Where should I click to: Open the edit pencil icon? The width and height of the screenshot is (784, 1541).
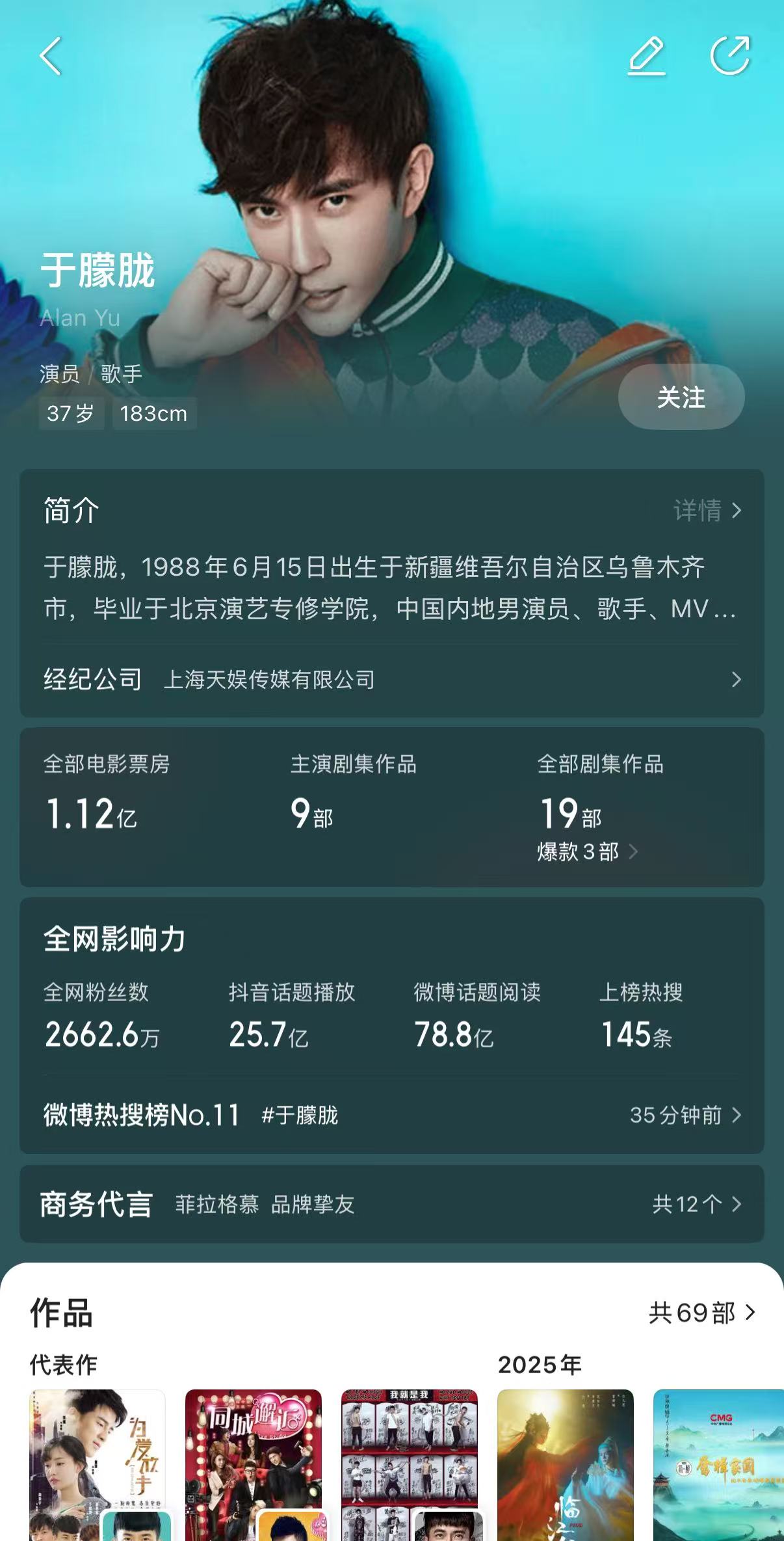click(x=646, y=57)
